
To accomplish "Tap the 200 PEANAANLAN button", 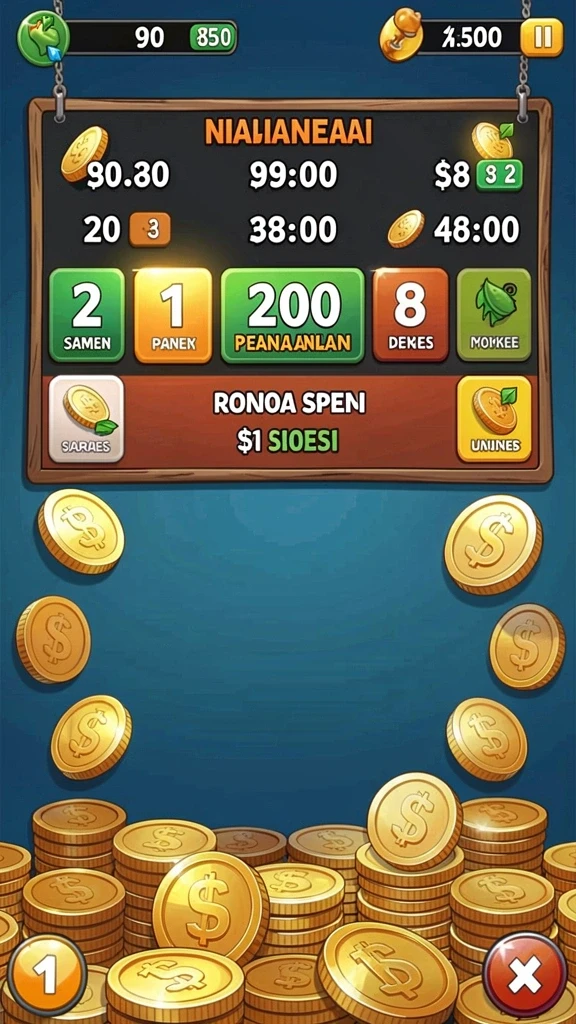I will (293, 315).
